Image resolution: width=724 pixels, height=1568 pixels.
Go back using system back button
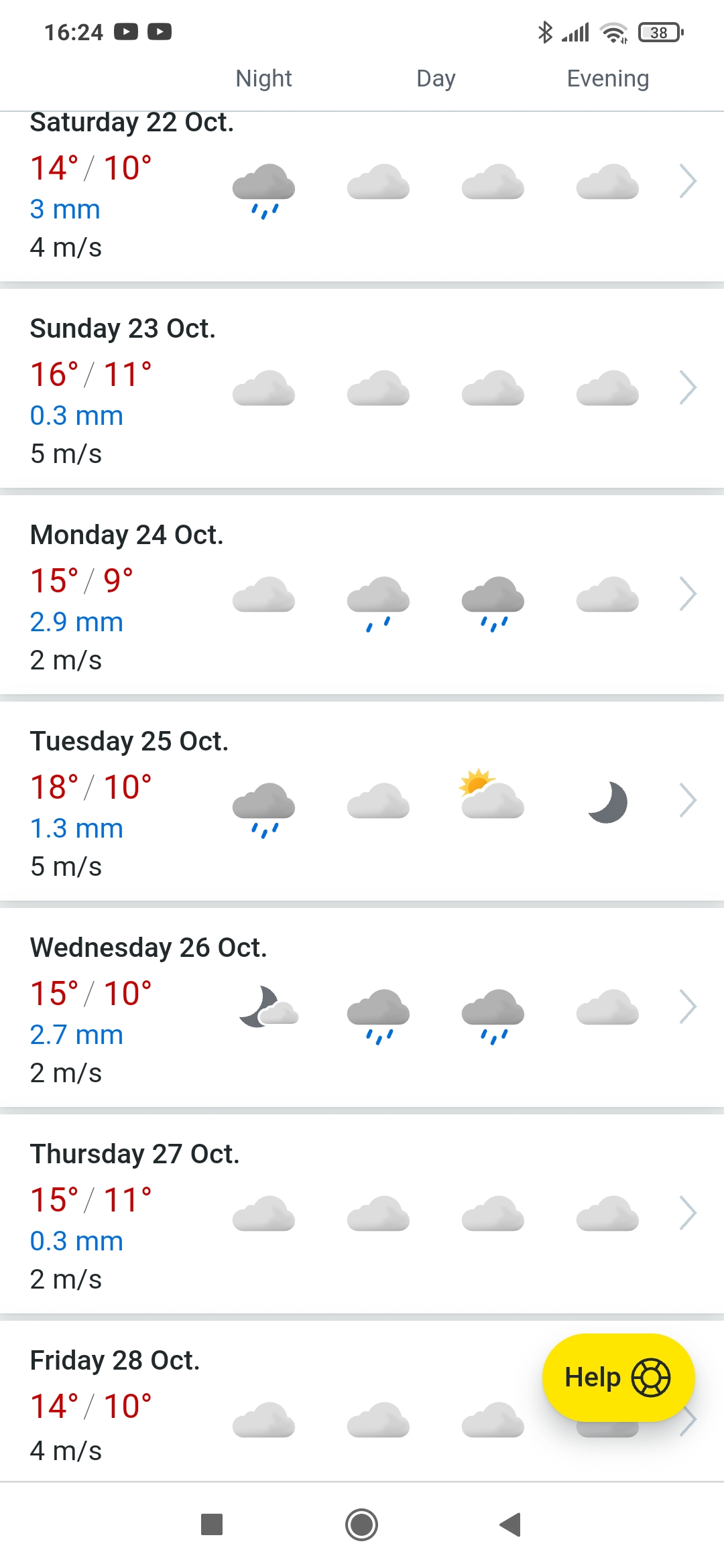[x=511, y=1524]
